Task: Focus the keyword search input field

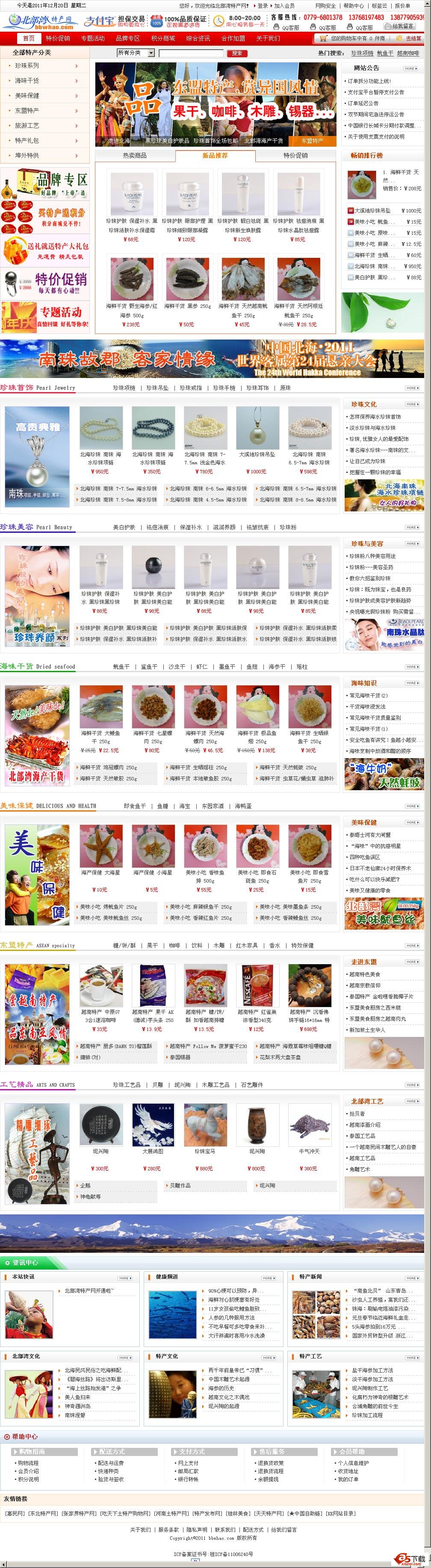Action: pyautogui.click(x=191, y=53)
